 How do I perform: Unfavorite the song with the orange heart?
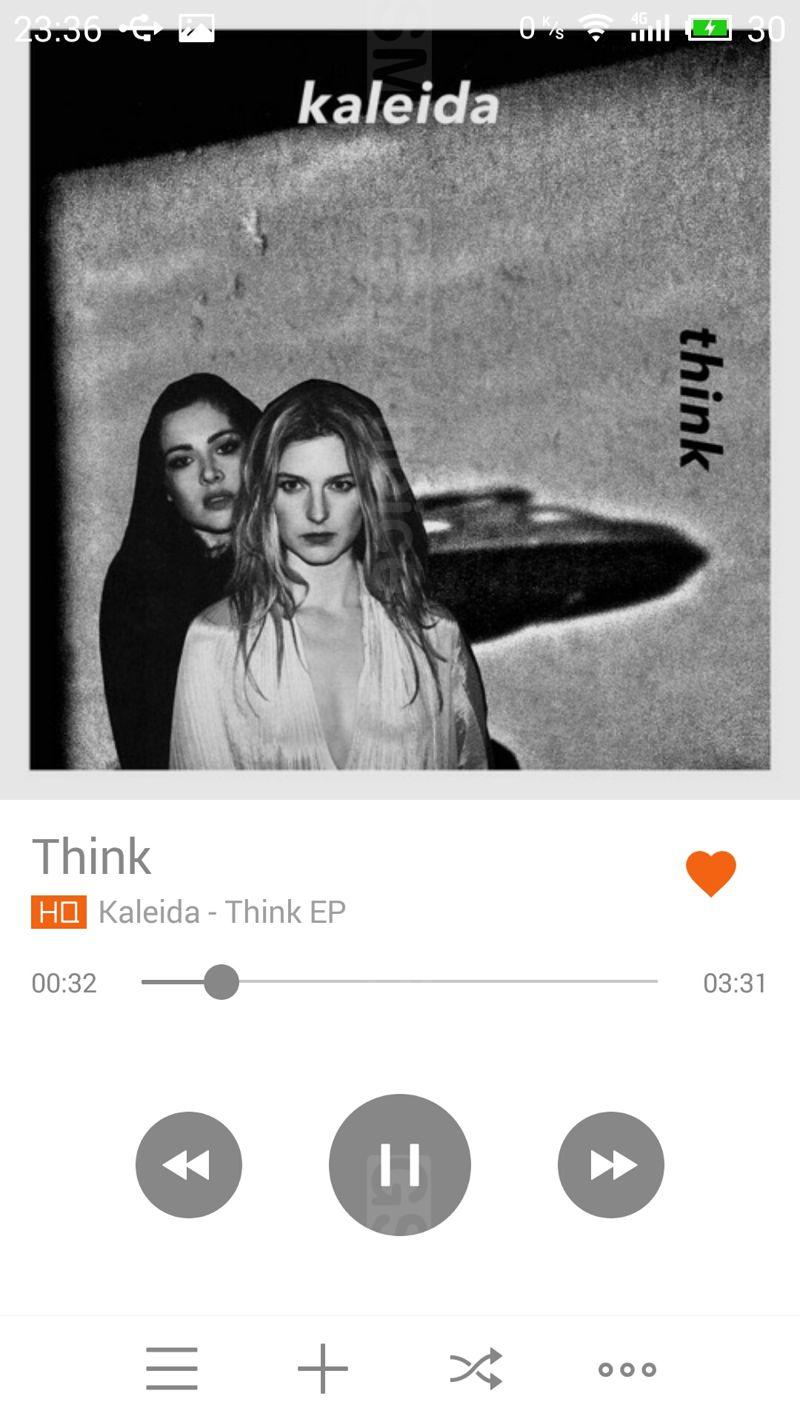[x=711, y=873]
